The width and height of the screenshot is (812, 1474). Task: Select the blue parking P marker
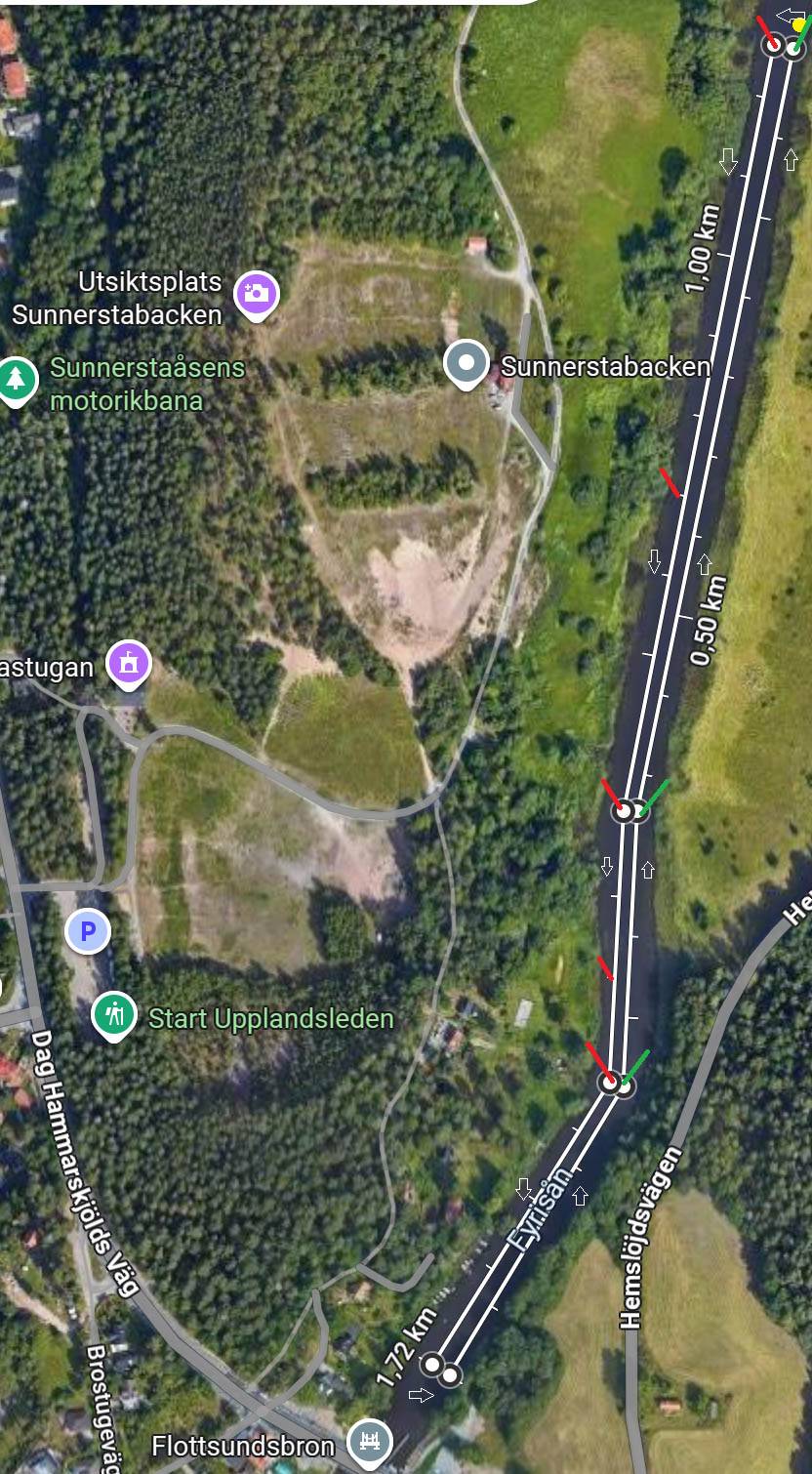click(88, 932)
